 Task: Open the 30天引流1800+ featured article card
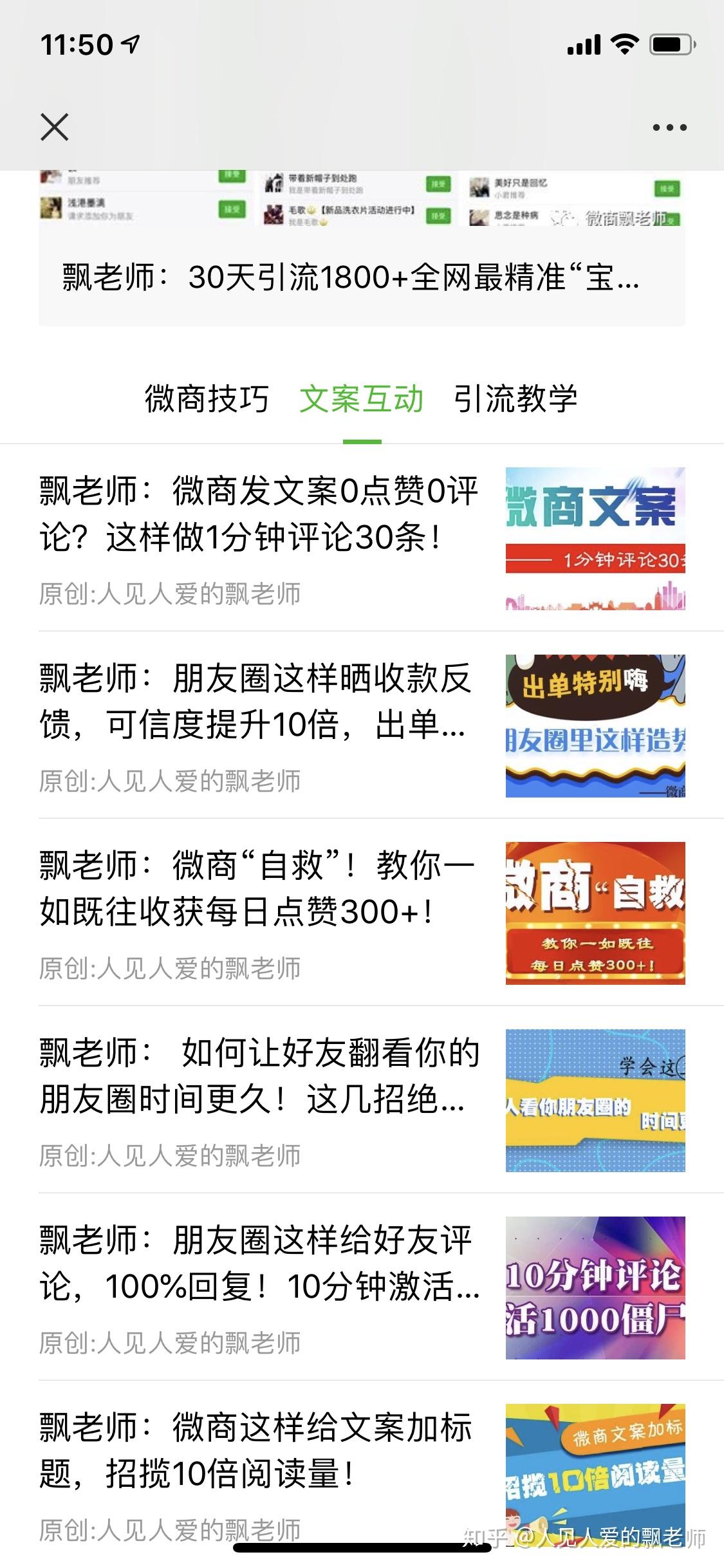tap(350, 278)
